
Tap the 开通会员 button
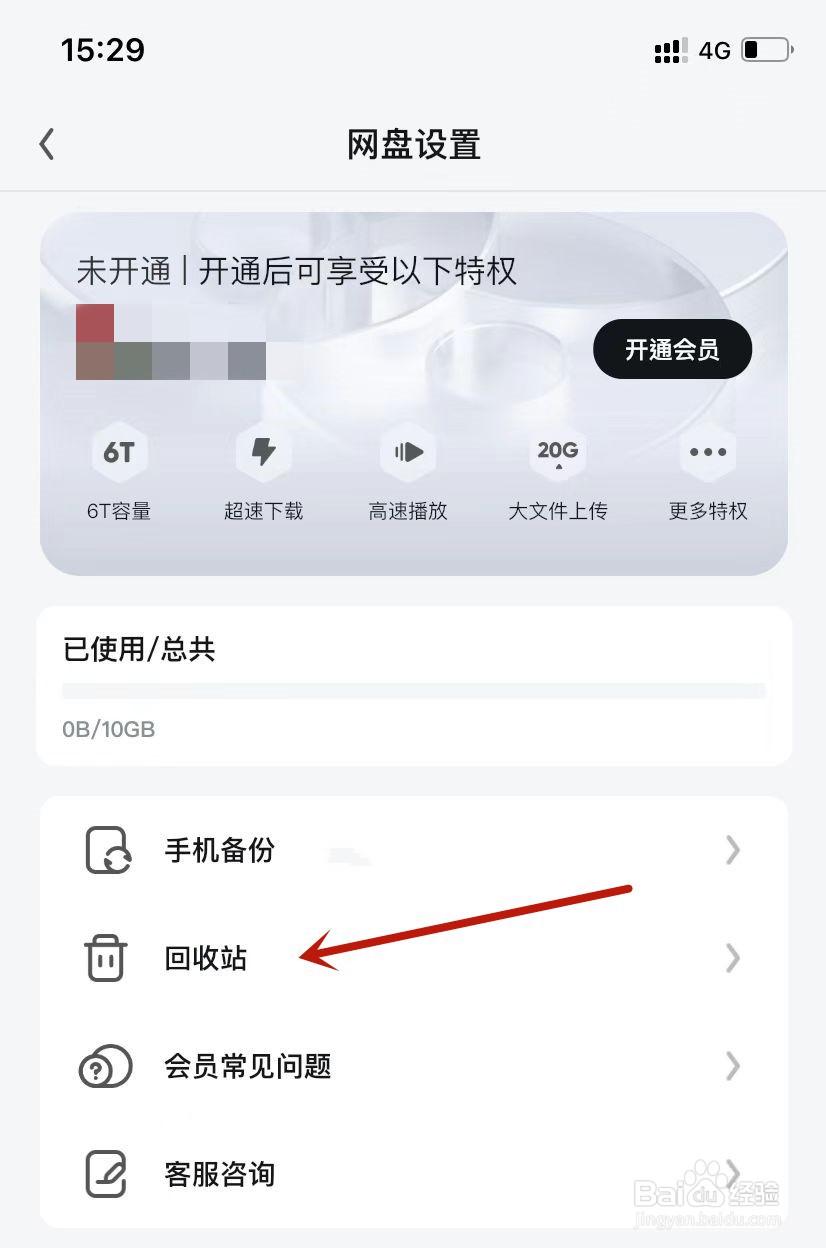(672, 349)
